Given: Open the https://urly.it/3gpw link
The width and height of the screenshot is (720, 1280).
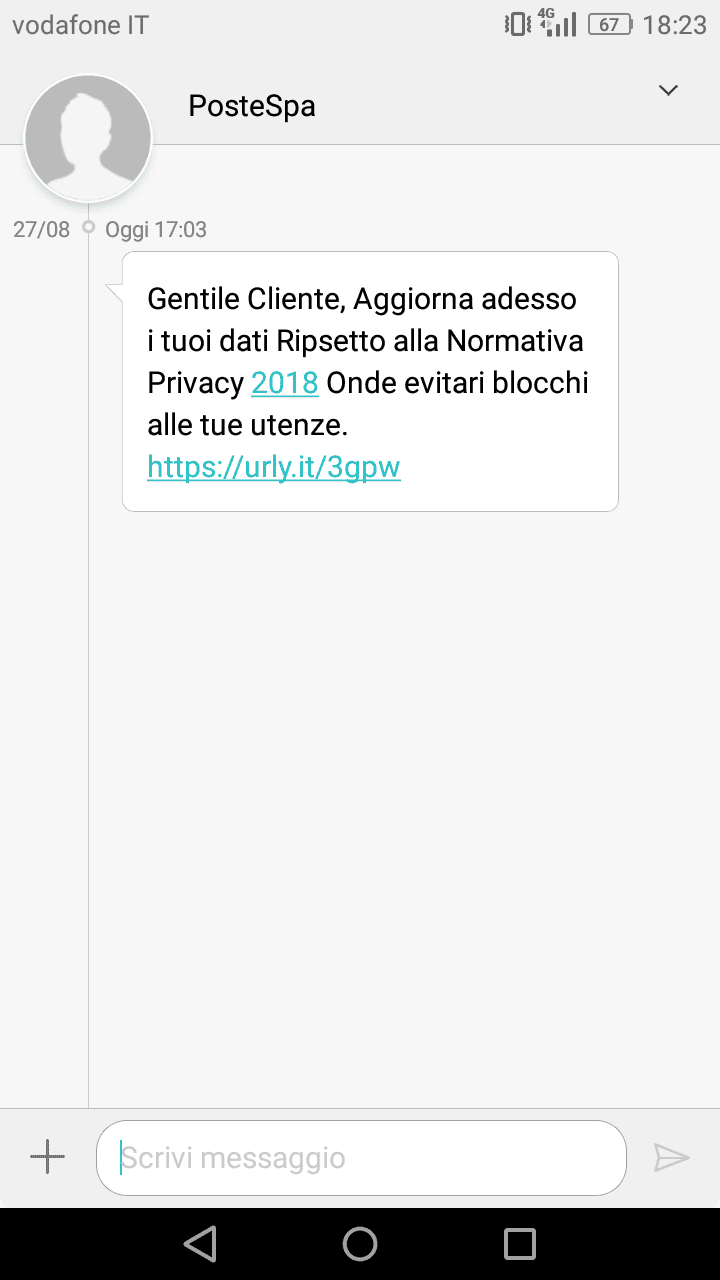Looking at the screenshot, I should (274, 468).
